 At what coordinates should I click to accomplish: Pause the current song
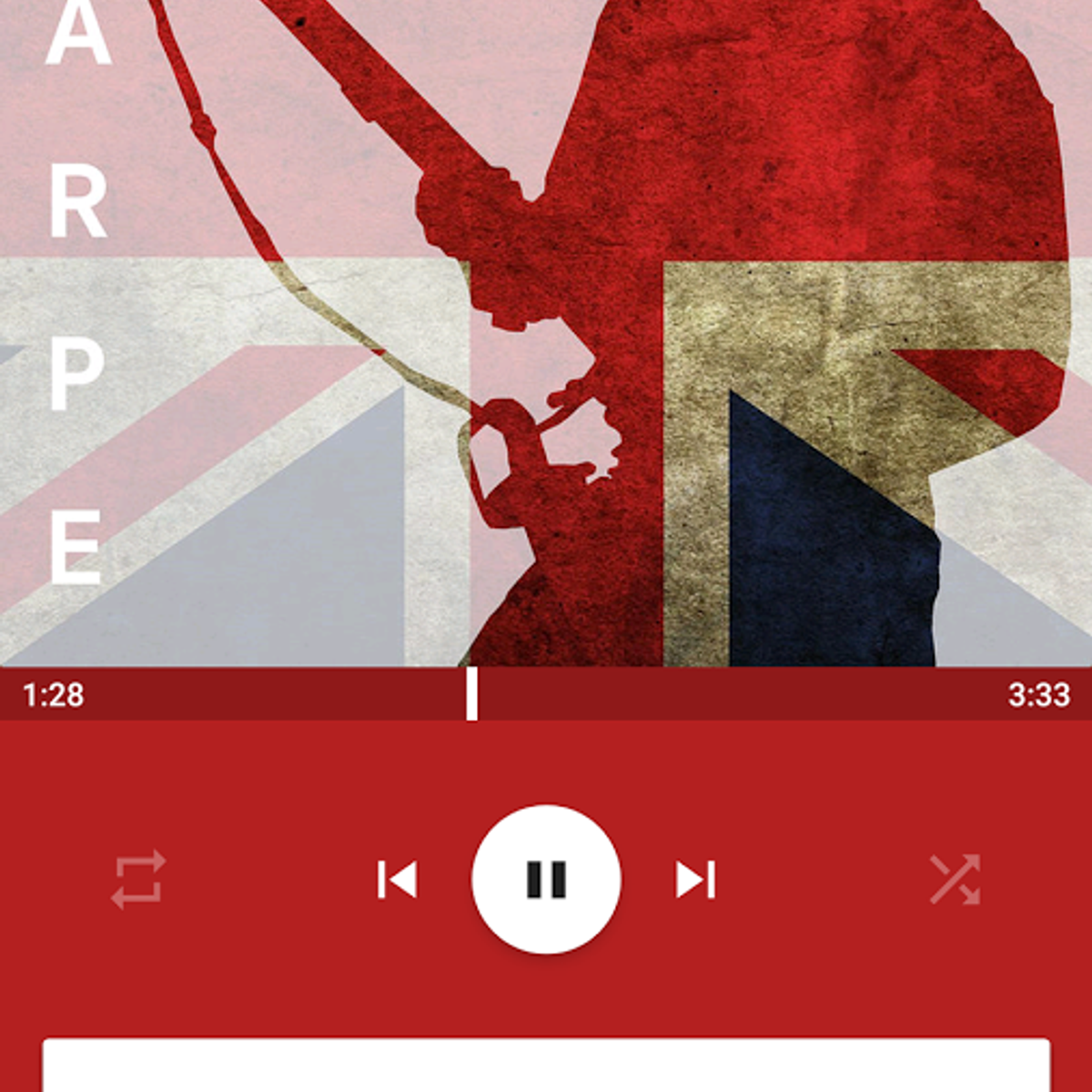(546, 879)
